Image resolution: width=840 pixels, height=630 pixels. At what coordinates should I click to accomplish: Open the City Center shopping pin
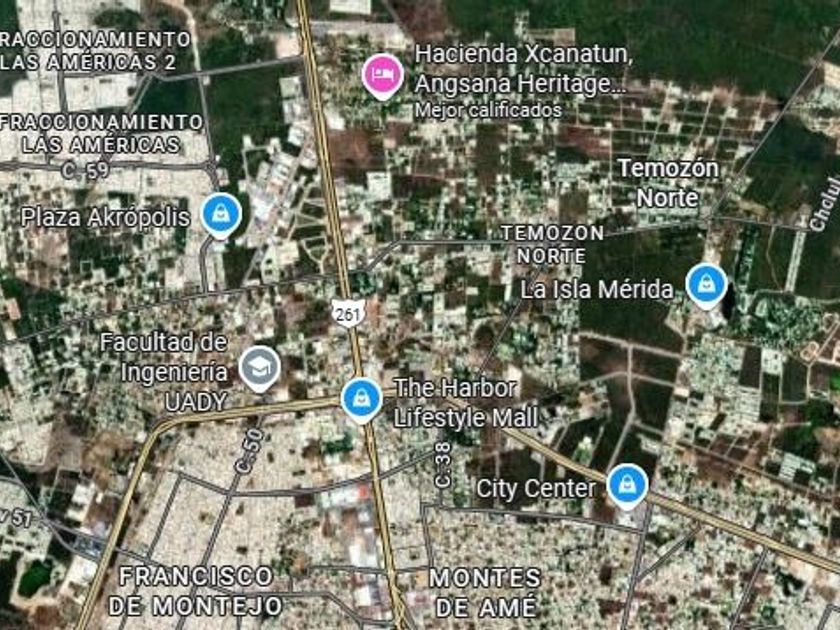click(627, 486)
